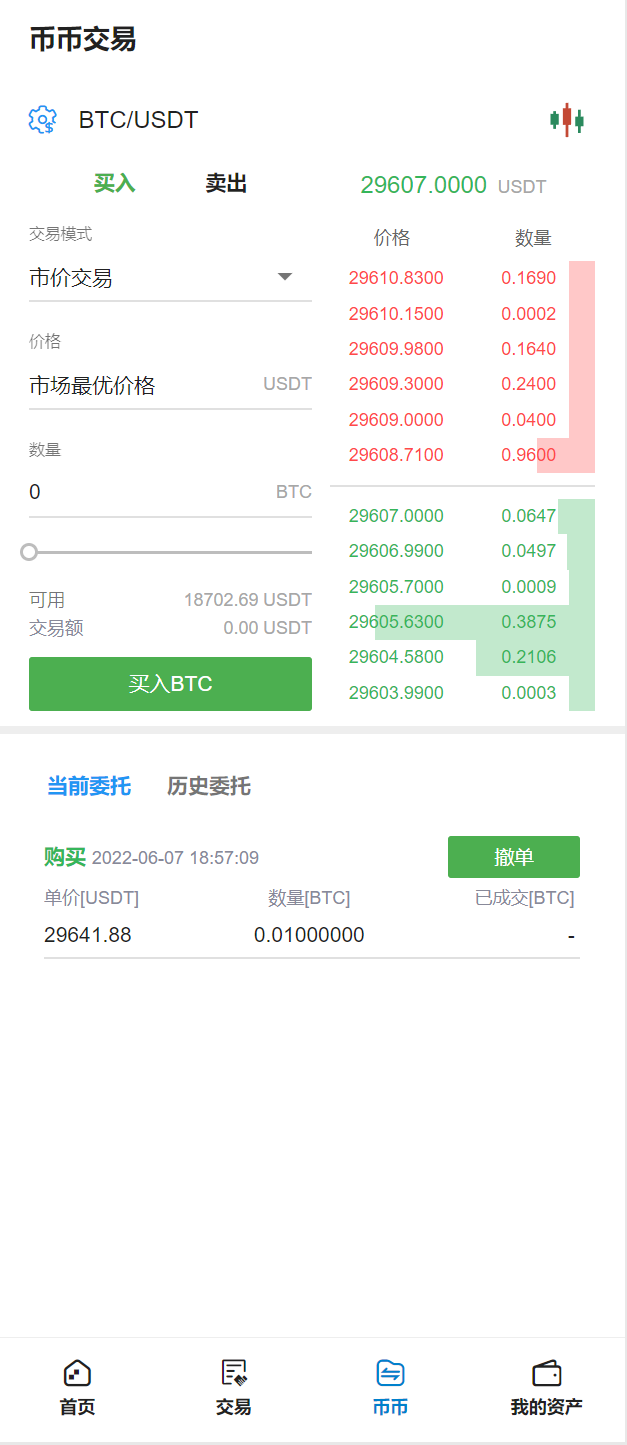The image size is (627, 1445).
Task: Open the 币币 bottom tab
Action: 390,1388
